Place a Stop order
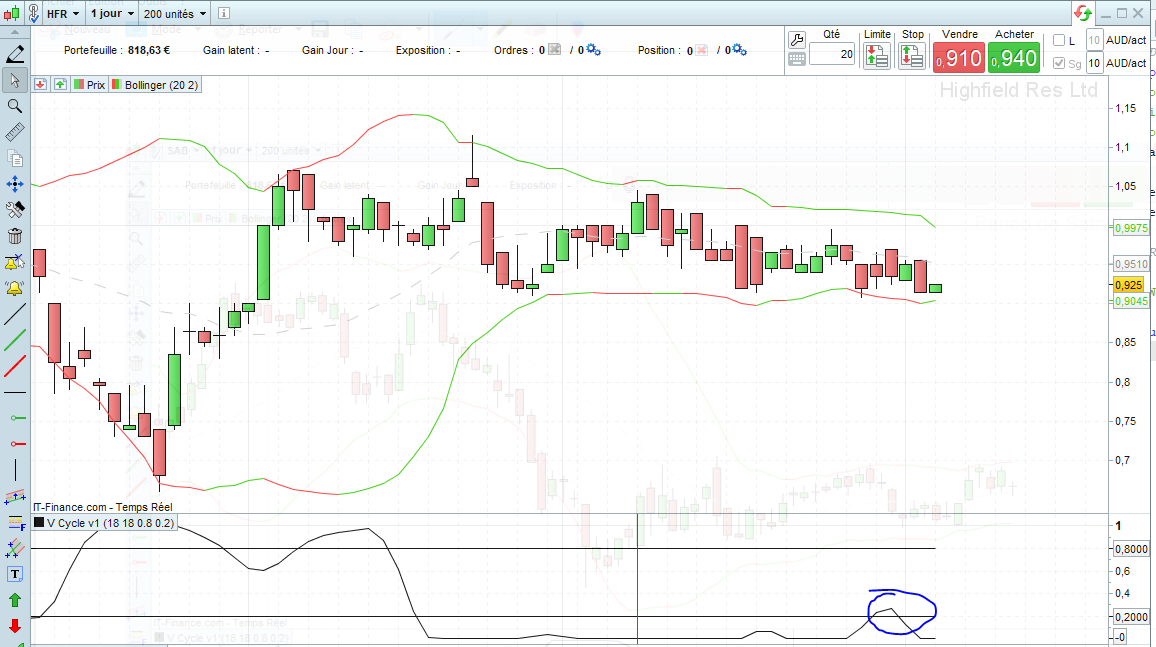The height and width of the screenshot is (647, 1156). click(x=912, y=56)
